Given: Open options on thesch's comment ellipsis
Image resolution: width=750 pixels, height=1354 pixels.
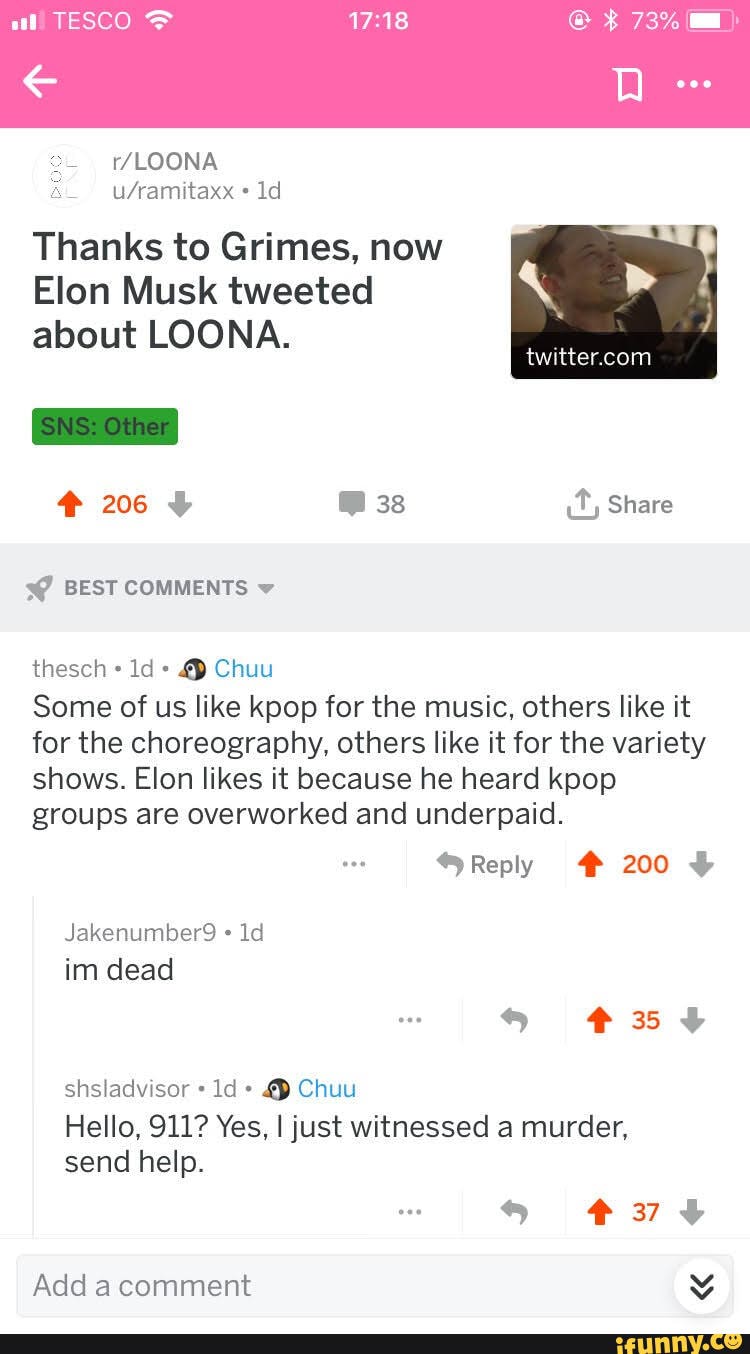Looking at the screenshot, I should pyautogui.click(x=354, y=864).
